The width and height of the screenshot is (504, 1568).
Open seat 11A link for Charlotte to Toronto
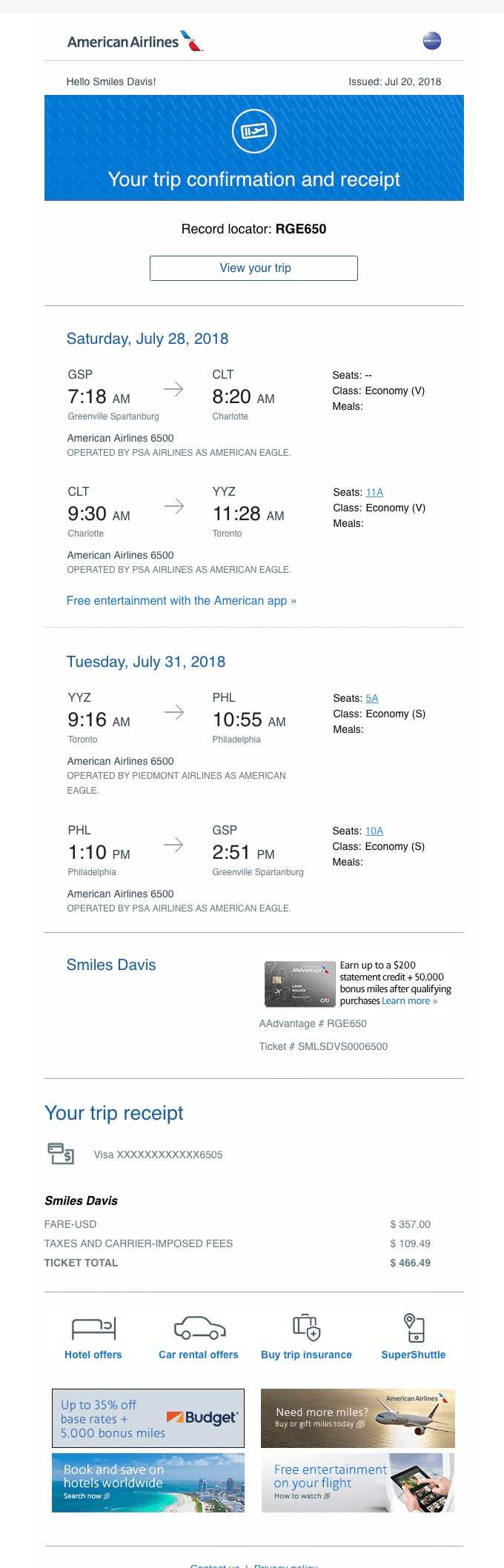(x=374, y=492)
